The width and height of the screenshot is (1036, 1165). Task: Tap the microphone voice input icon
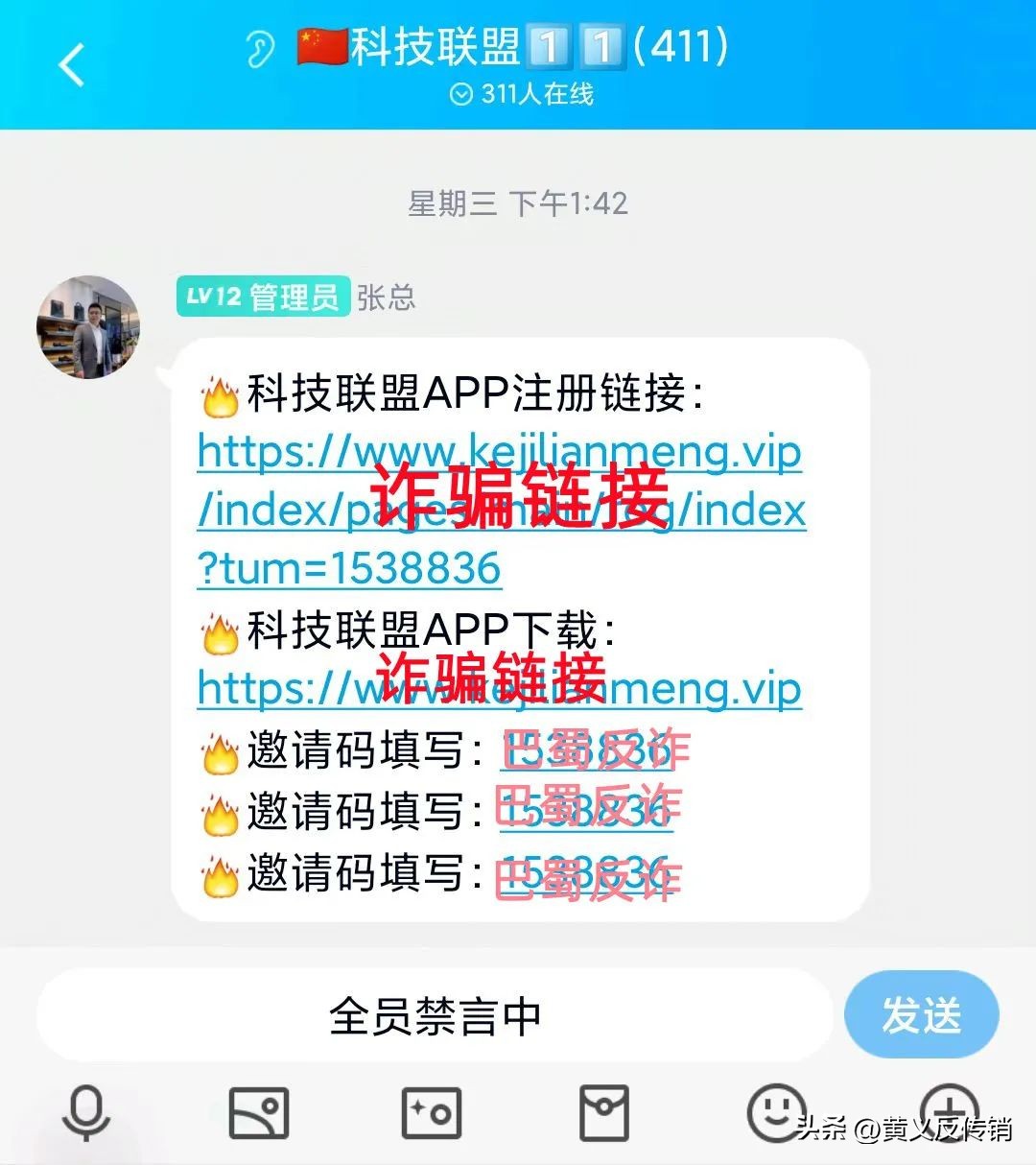pos(86,1113)
